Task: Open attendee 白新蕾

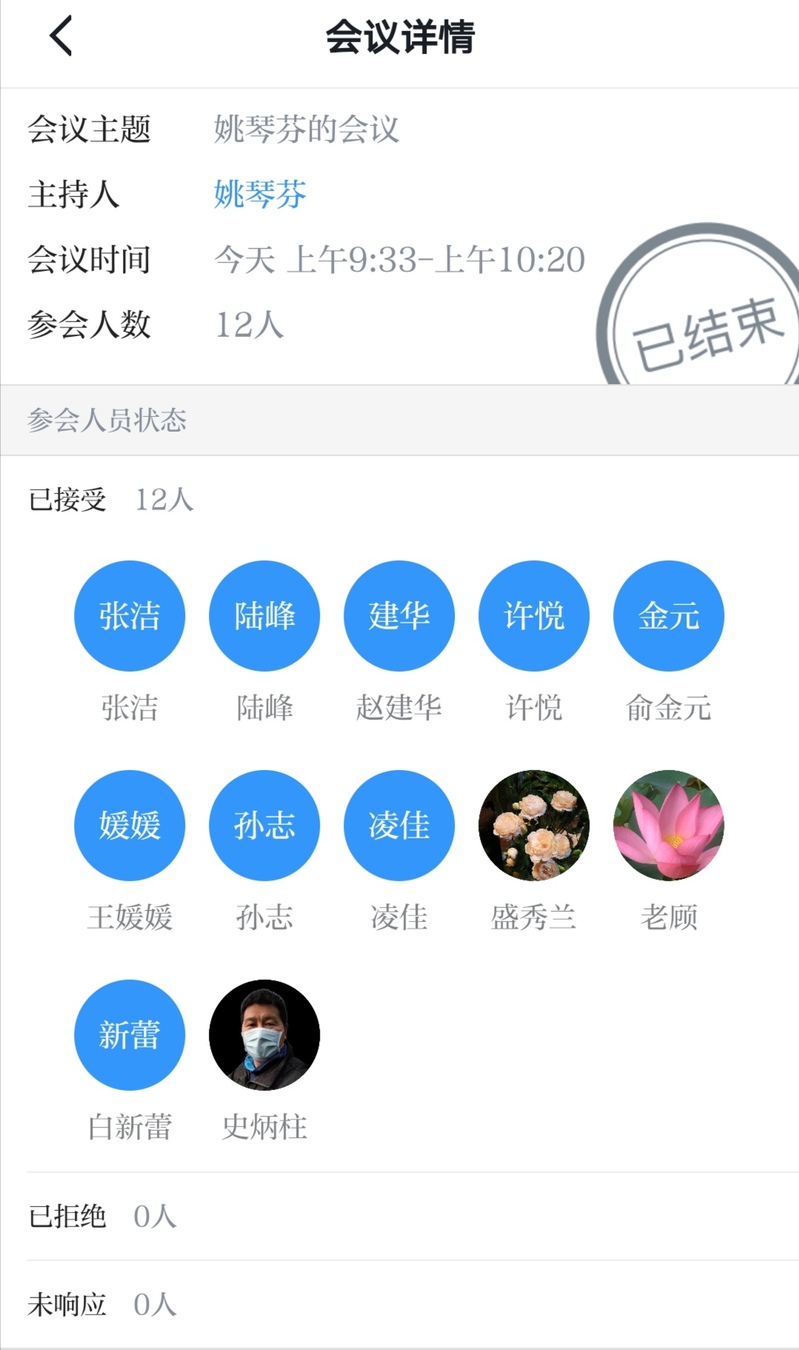Action: 129,1035
